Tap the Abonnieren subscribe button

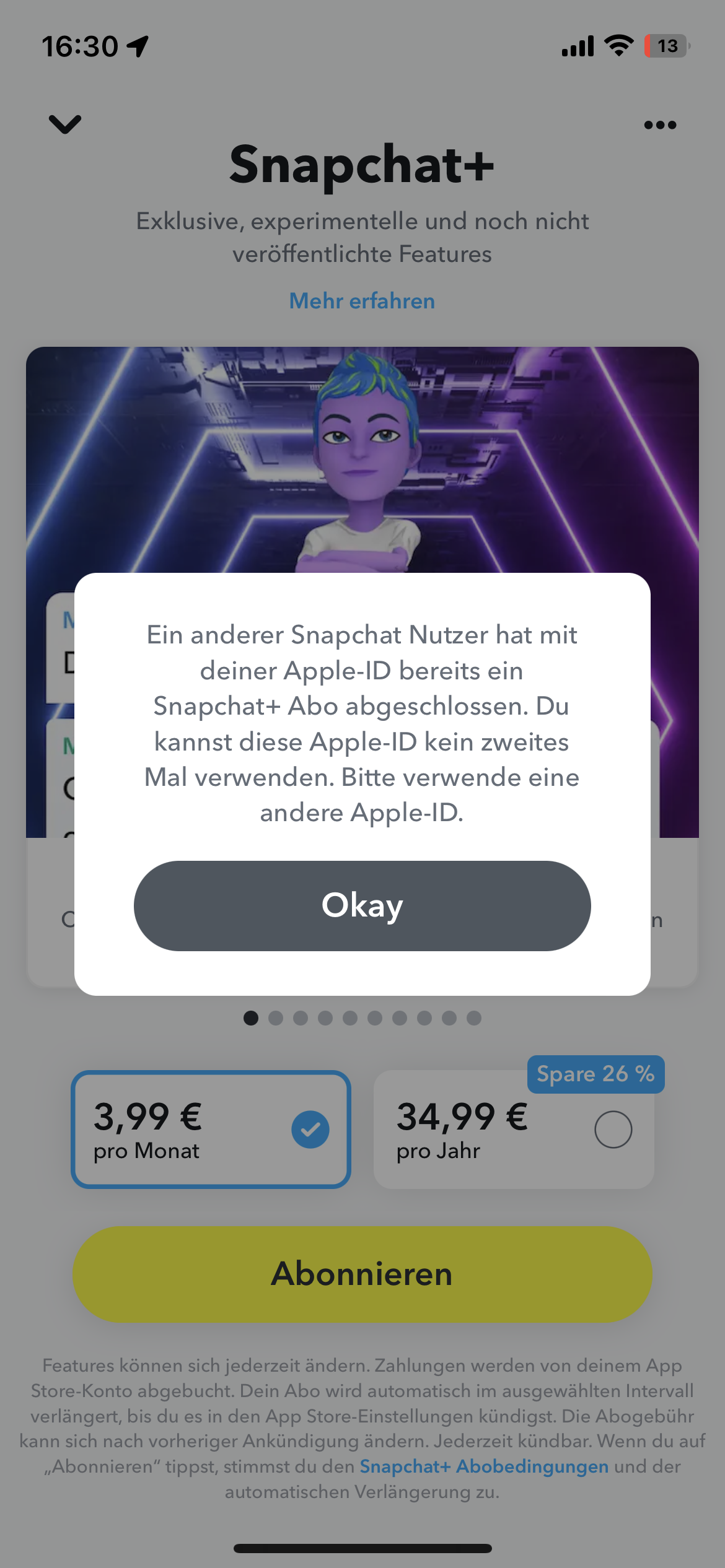[362, 1274]
